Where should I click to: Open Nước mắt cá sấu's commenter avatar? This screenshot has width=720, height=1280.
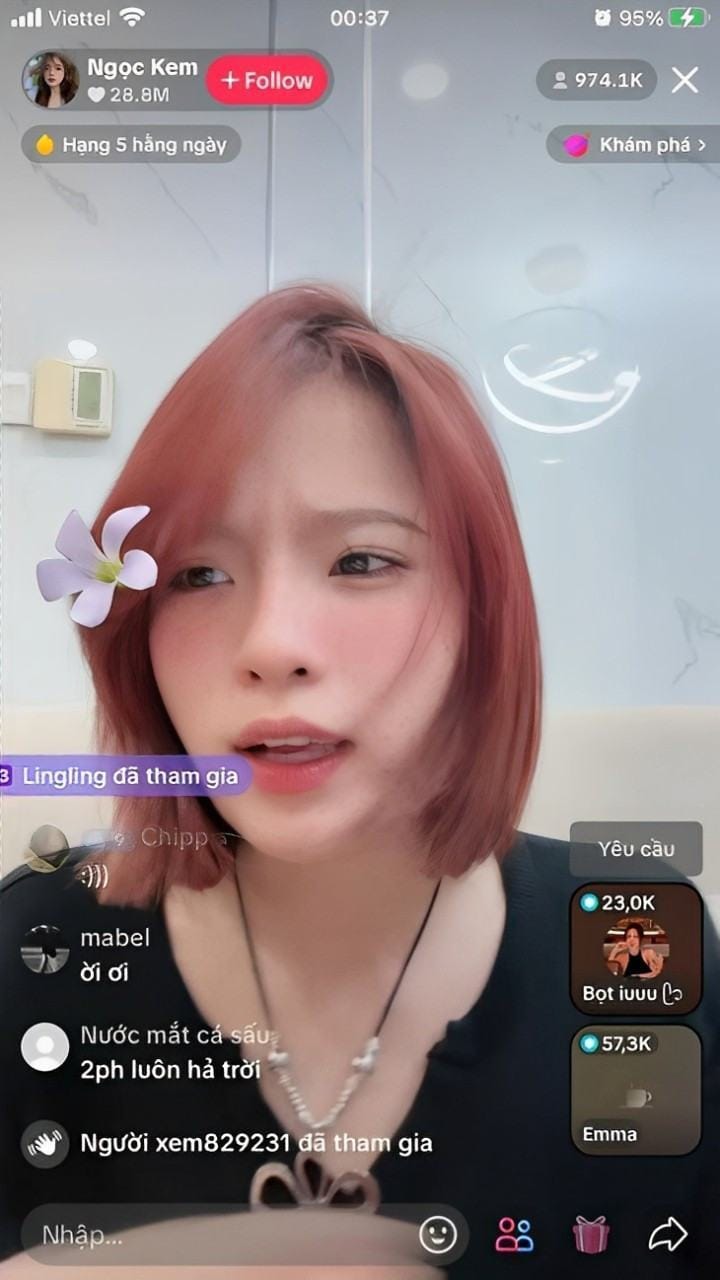tap(45, 1047)
